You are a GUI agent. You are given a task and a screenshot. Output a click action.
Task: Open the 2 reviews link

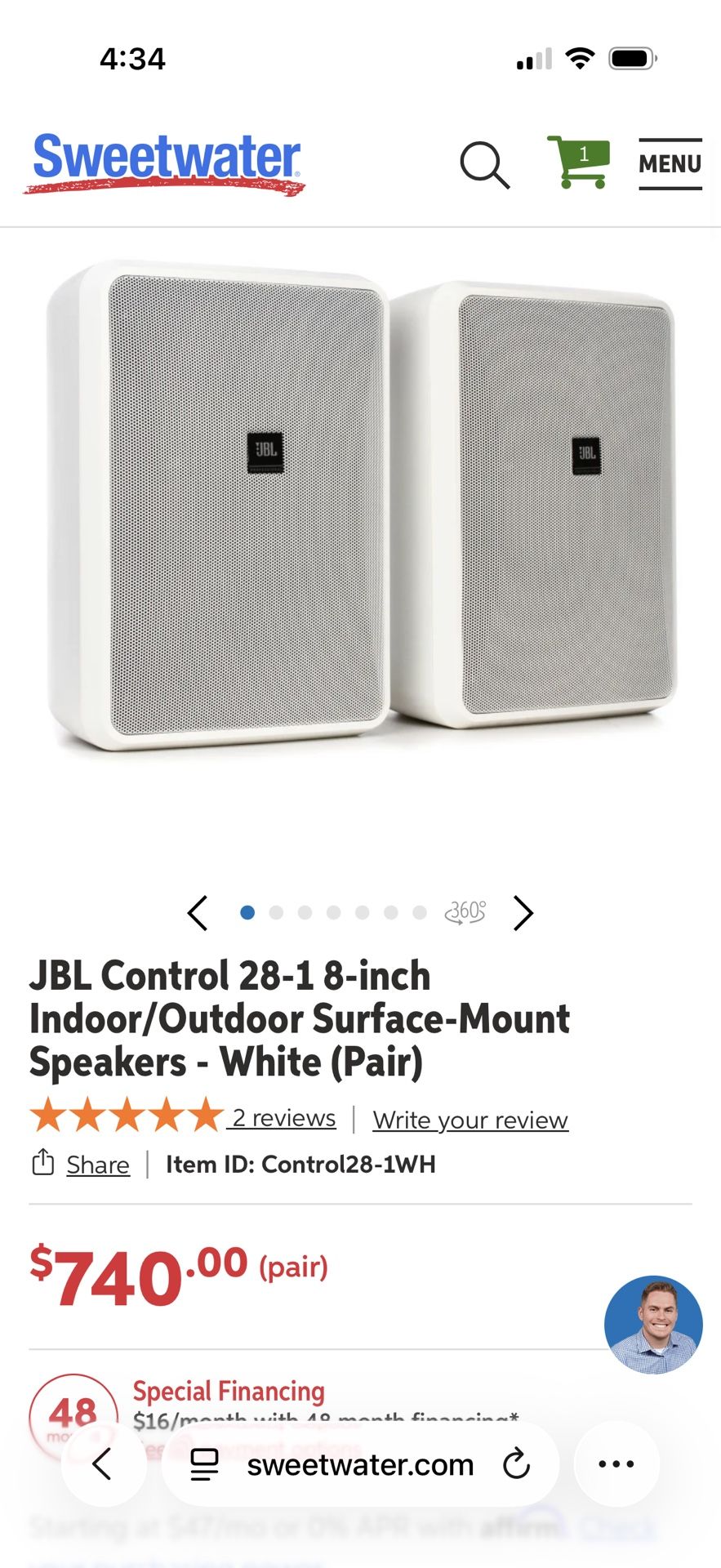pos(283,1118)
